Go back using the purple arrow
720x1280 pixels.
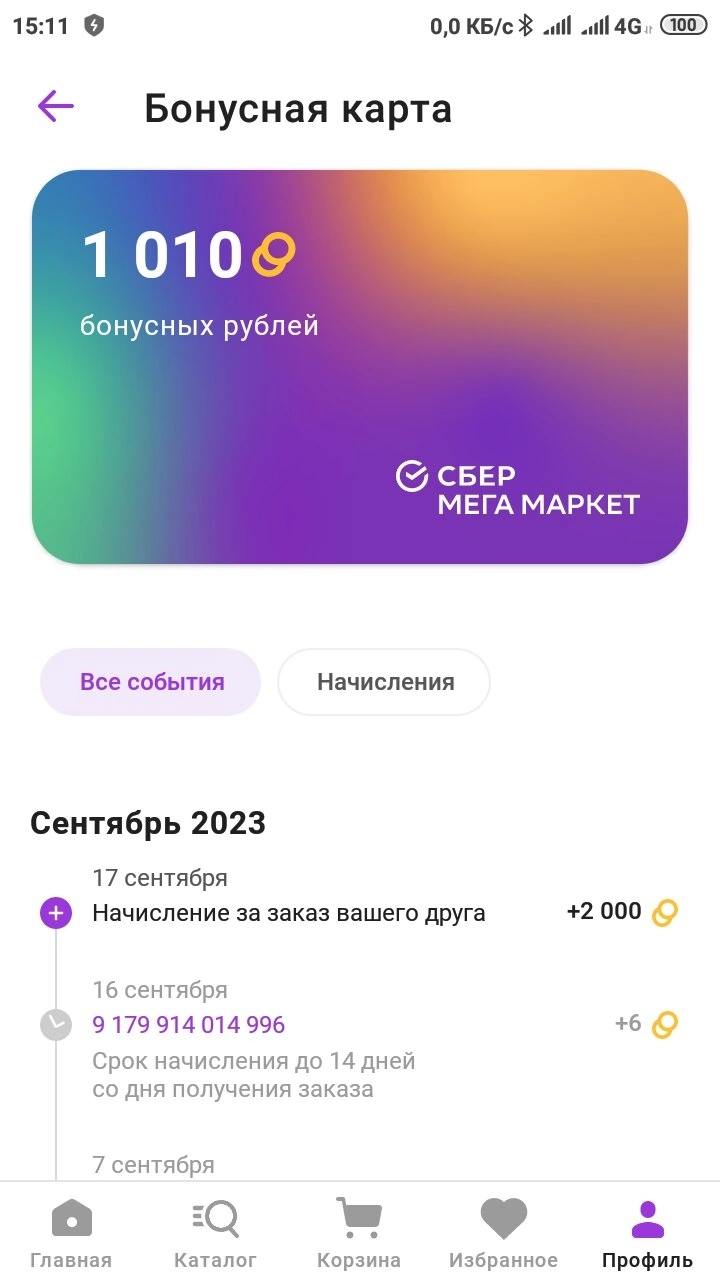click(x=56, y=106)
